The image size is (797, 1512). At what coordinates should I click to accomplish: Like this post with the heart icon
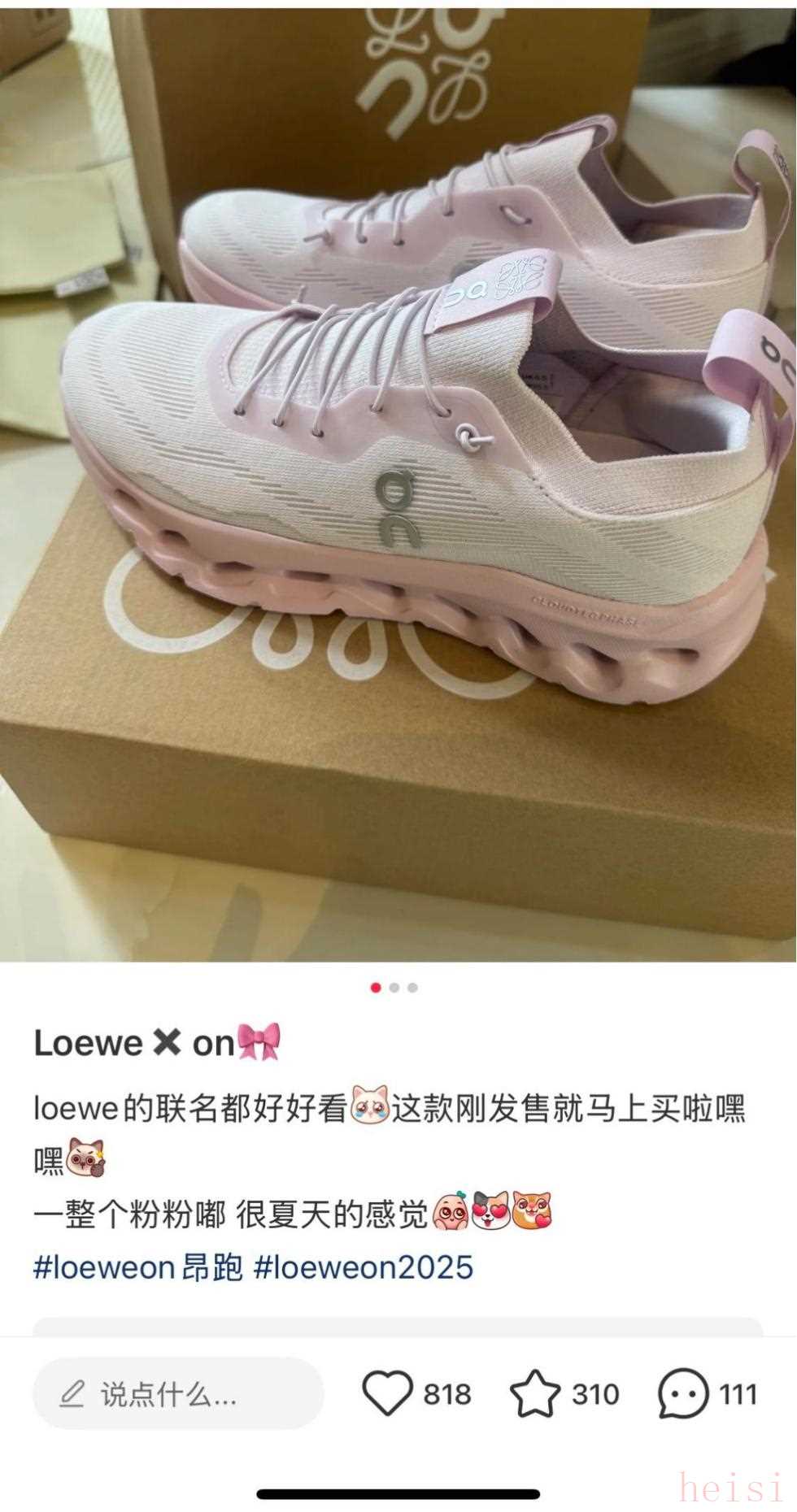point(387,1393)
